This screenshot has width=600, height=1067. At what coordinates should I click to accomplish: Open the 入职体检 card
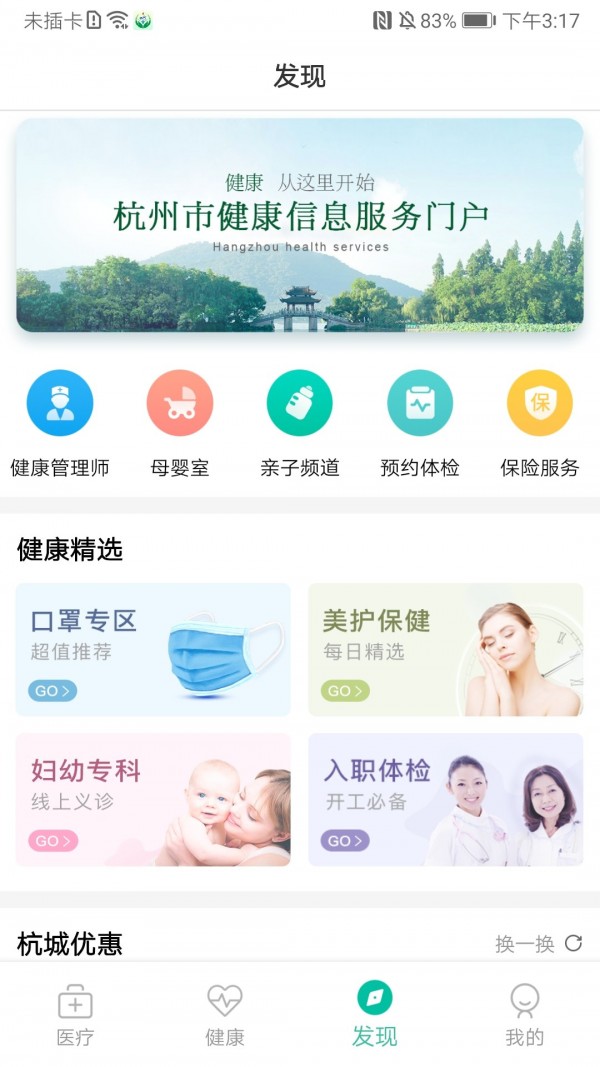pyautogui.click(x=446, y=800)
